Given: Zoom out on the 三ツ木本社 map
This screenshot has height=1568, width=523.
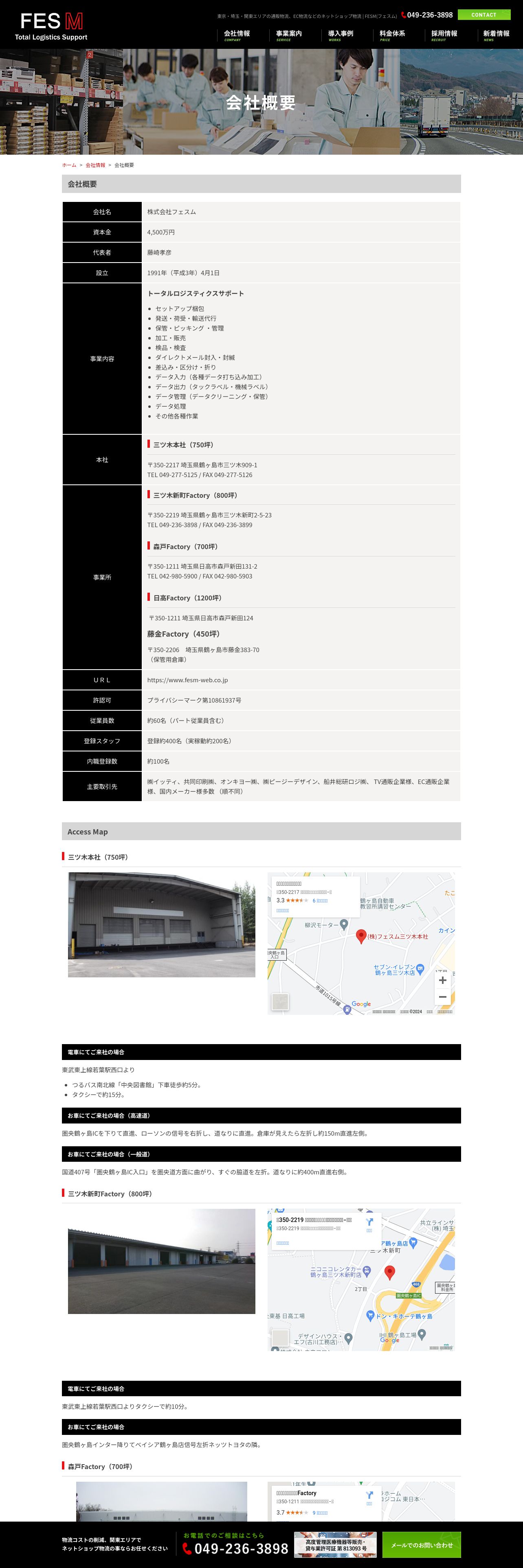Looking at the screenshot, I should point(443,996).
